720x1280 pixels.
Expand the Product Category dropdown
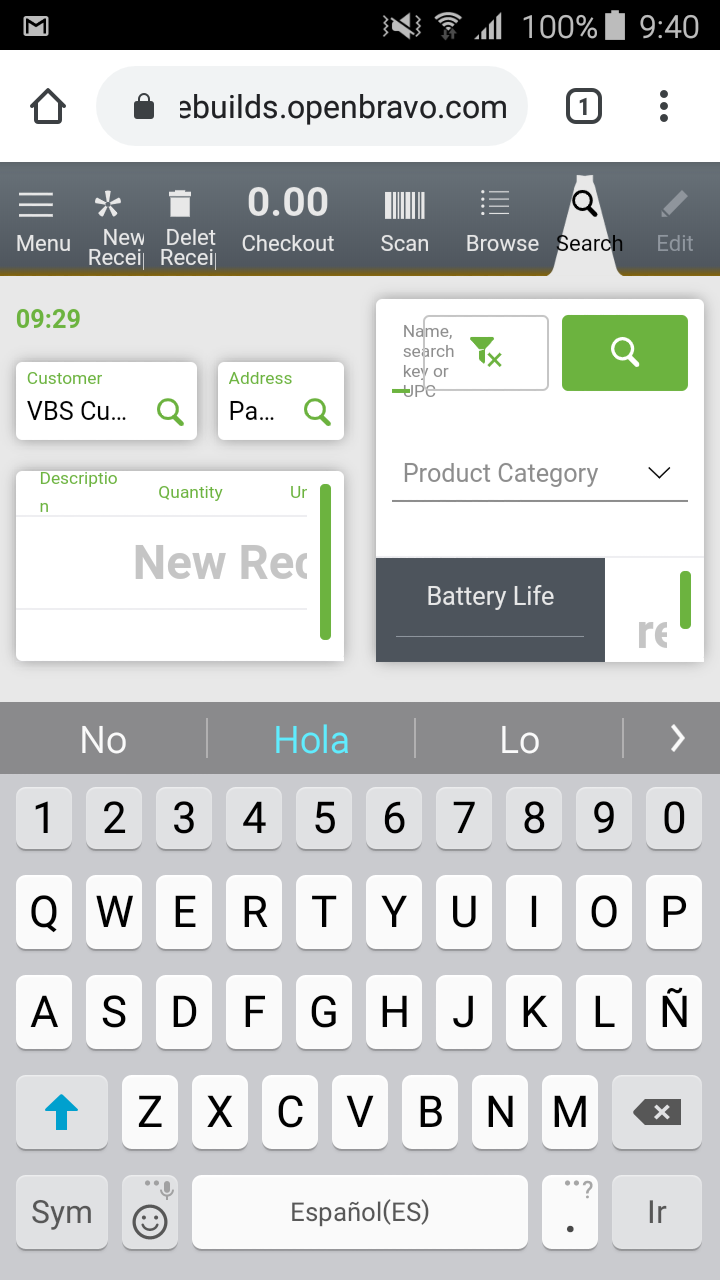pyautogui.click(x=540, y=473)
